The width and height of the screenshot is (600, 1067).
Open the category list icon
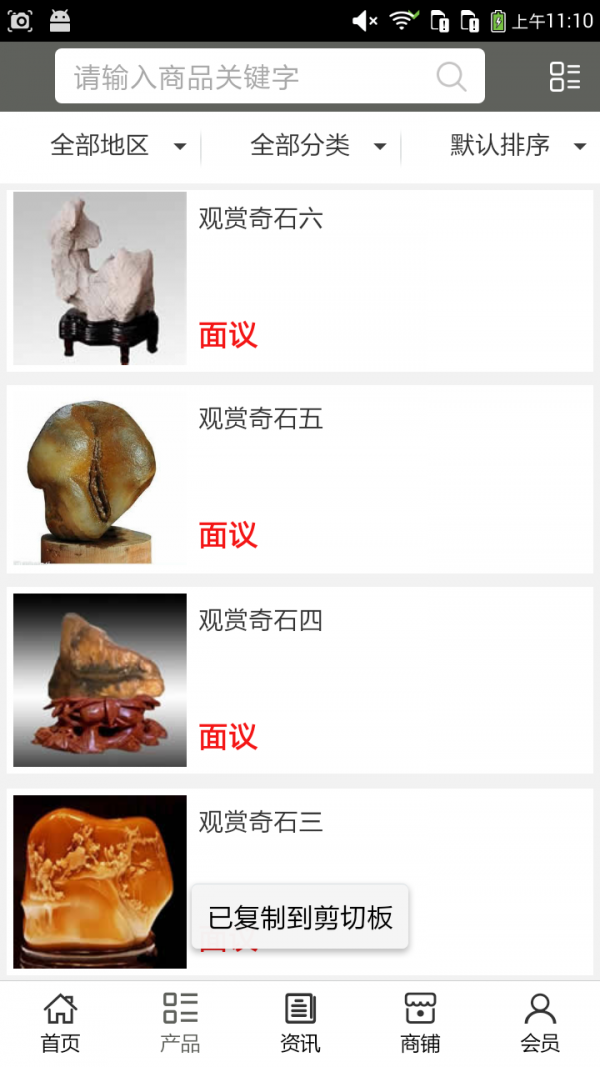point(564,77)
